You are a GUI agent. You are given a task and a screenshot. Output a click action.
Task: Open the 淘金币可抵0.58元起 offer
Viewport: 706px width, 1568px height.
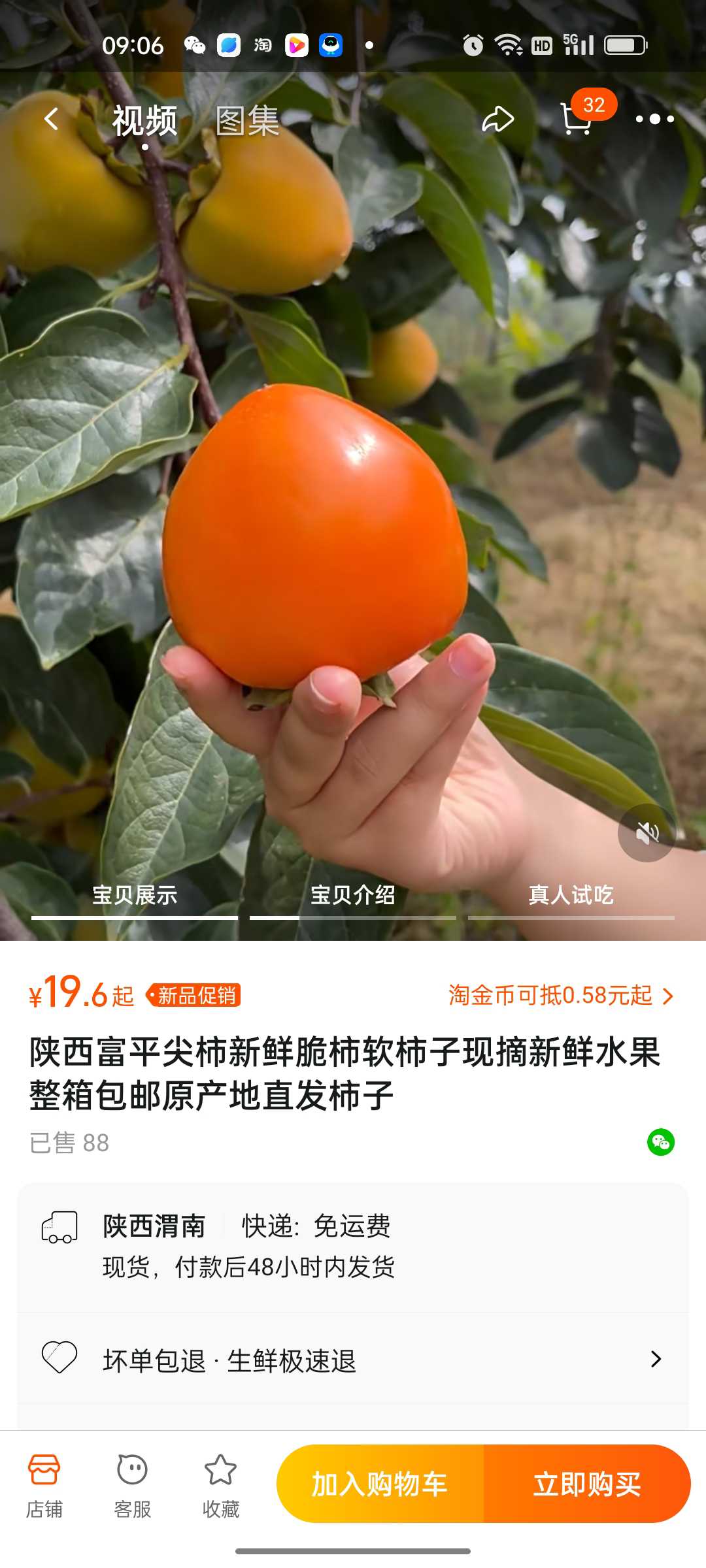[561, 996]
